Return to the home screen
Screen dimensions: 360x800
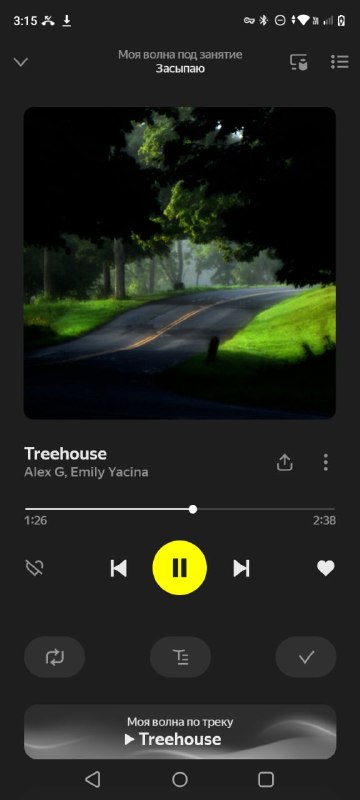coord(180,779)
